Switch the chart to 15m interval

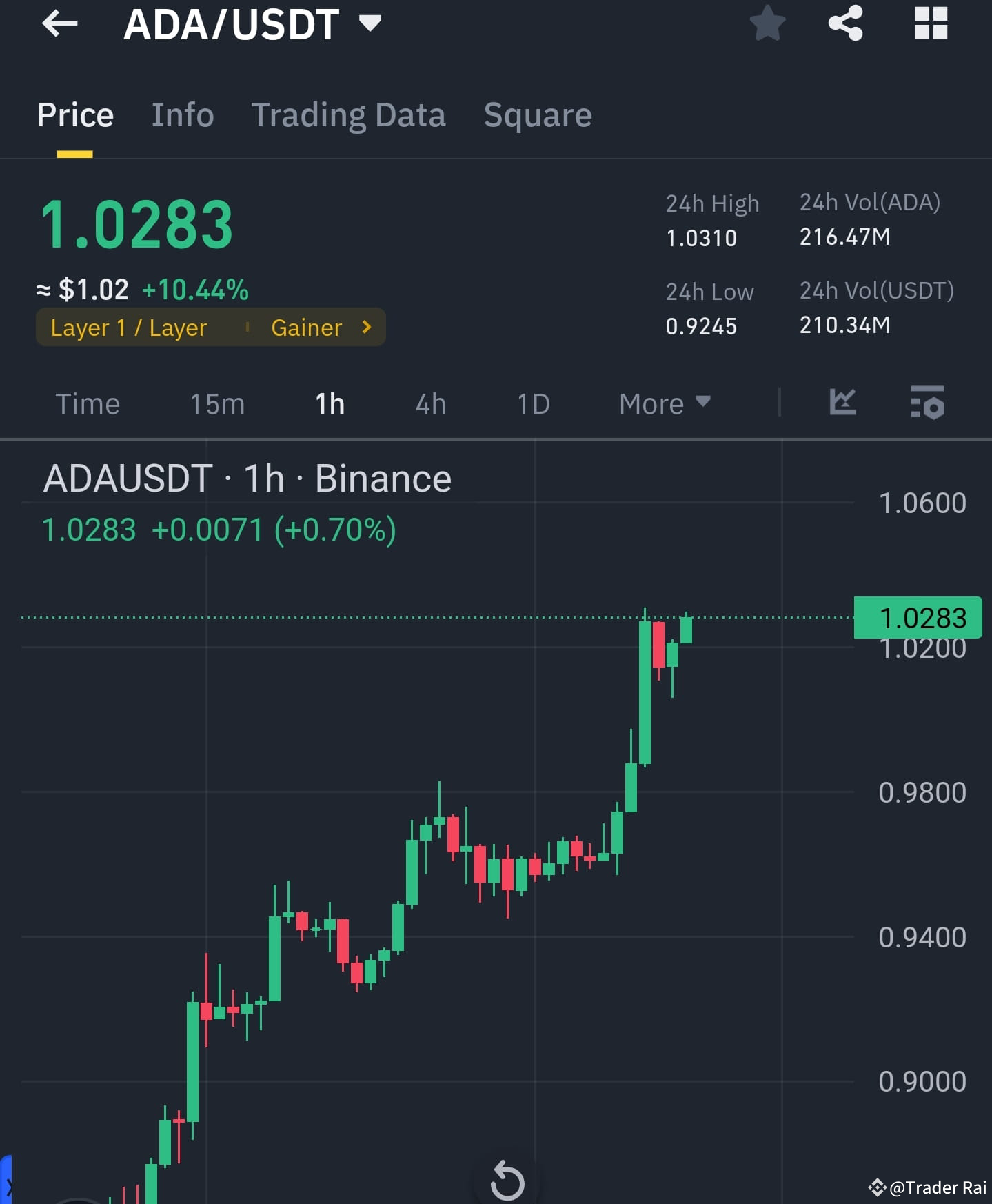(x=216, y=403)
